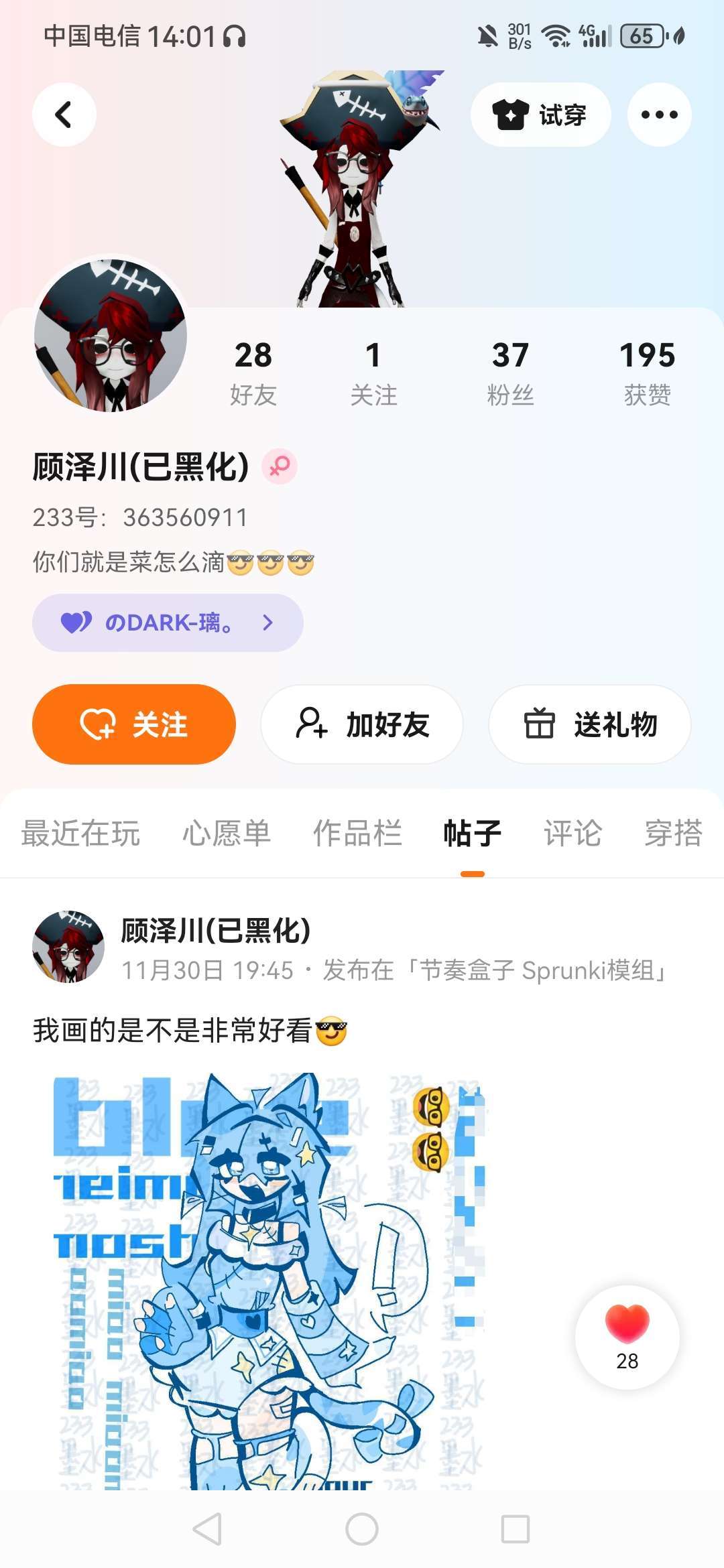Switch to the 心愿单 tab

(x=227, y=834)
